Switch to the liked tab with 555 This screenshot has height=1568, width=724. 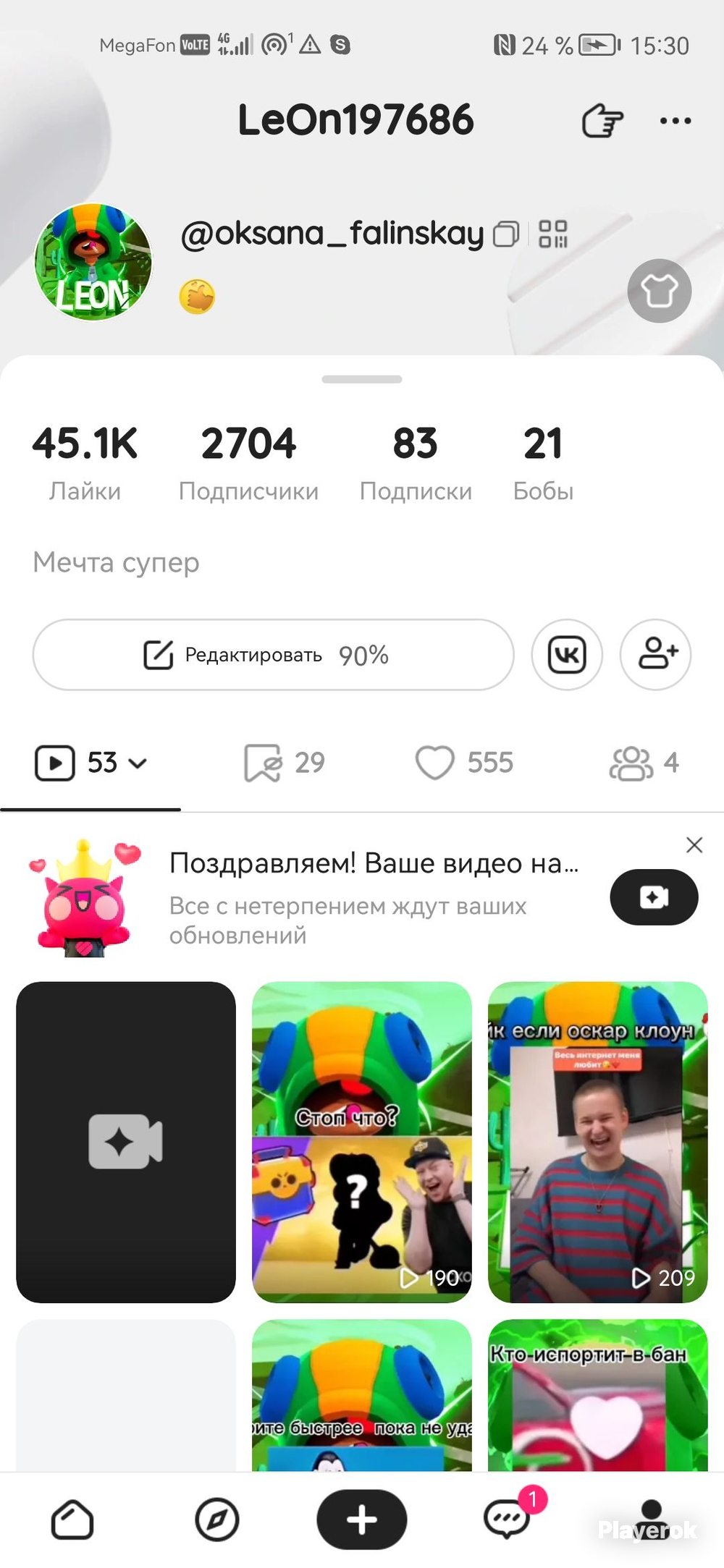(464, 763)
